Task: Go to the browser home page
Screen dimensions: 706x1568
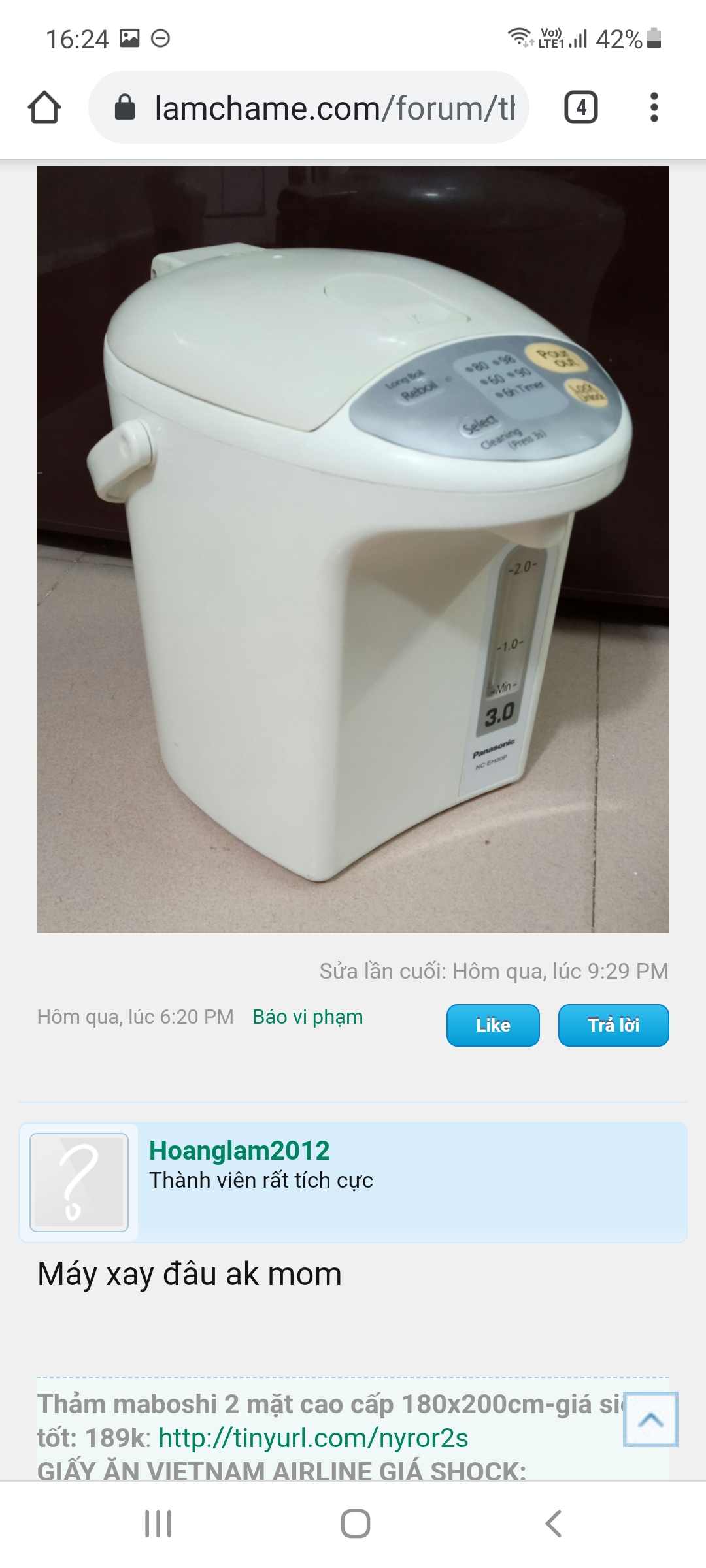Action: click(44, 108)
